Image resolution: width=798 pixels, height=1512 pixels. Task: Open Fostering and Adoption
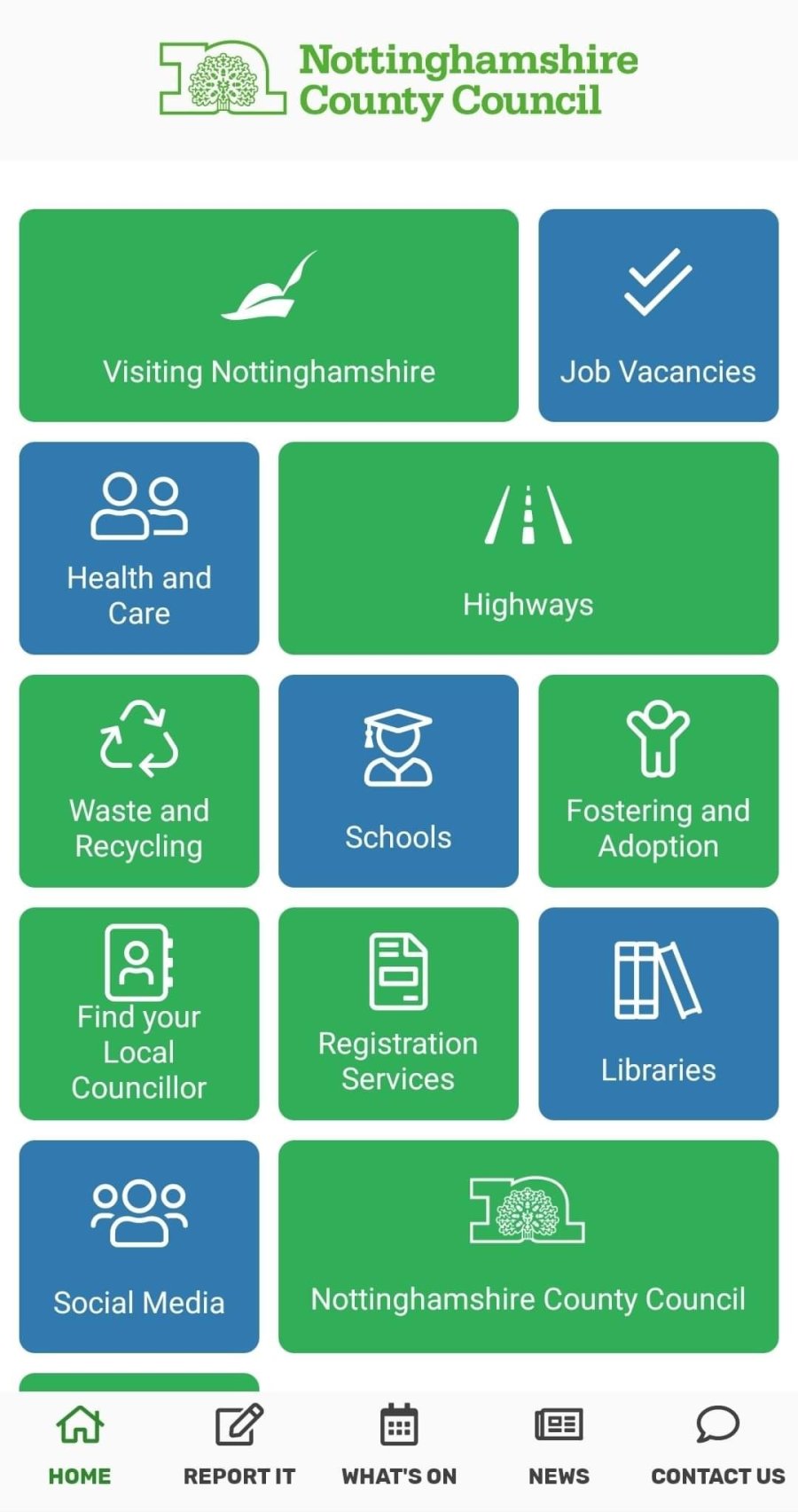(658, 780)
